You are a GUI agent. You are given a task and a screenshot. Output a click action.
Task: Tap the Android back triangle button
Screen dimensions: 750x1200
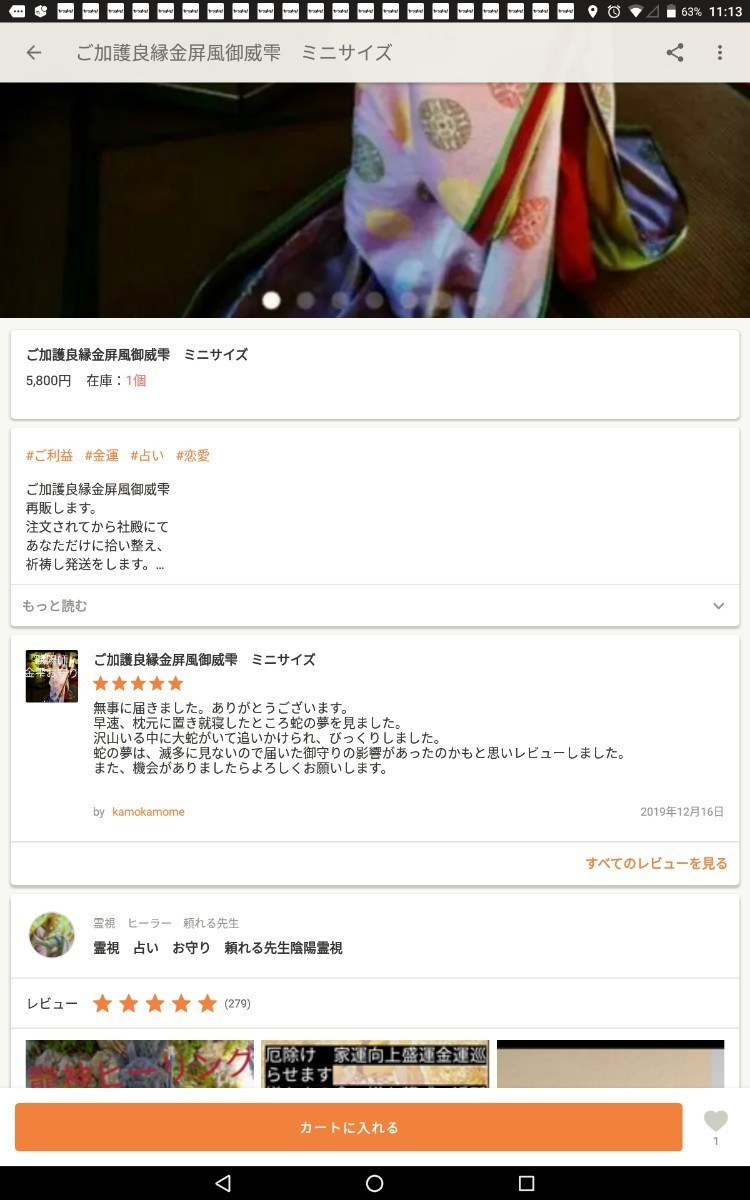coord(222,1182)
